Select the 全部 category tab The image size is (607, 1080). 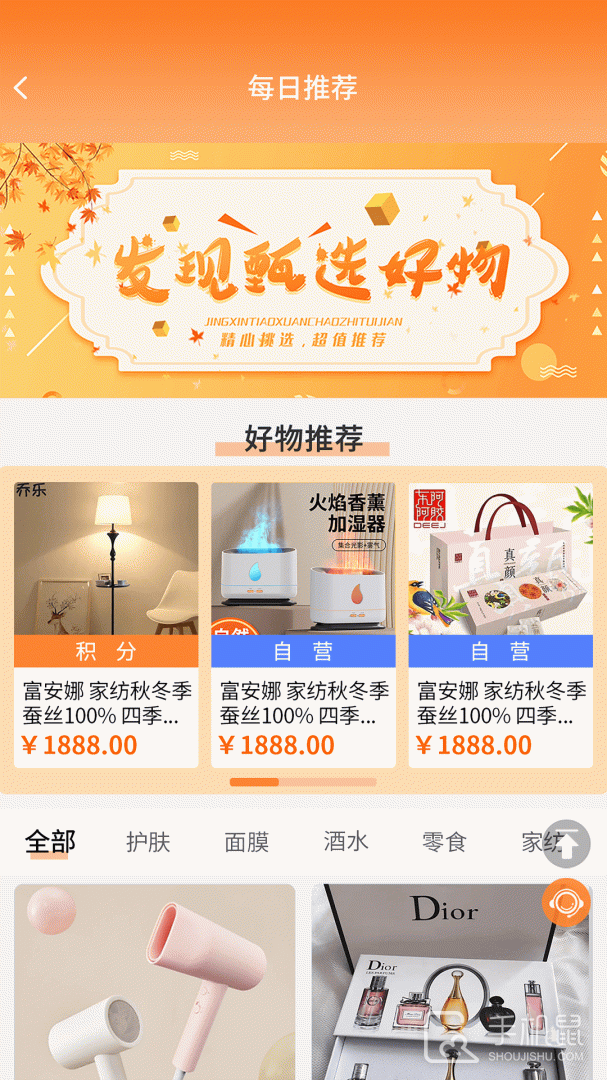[x=50, y=842]
